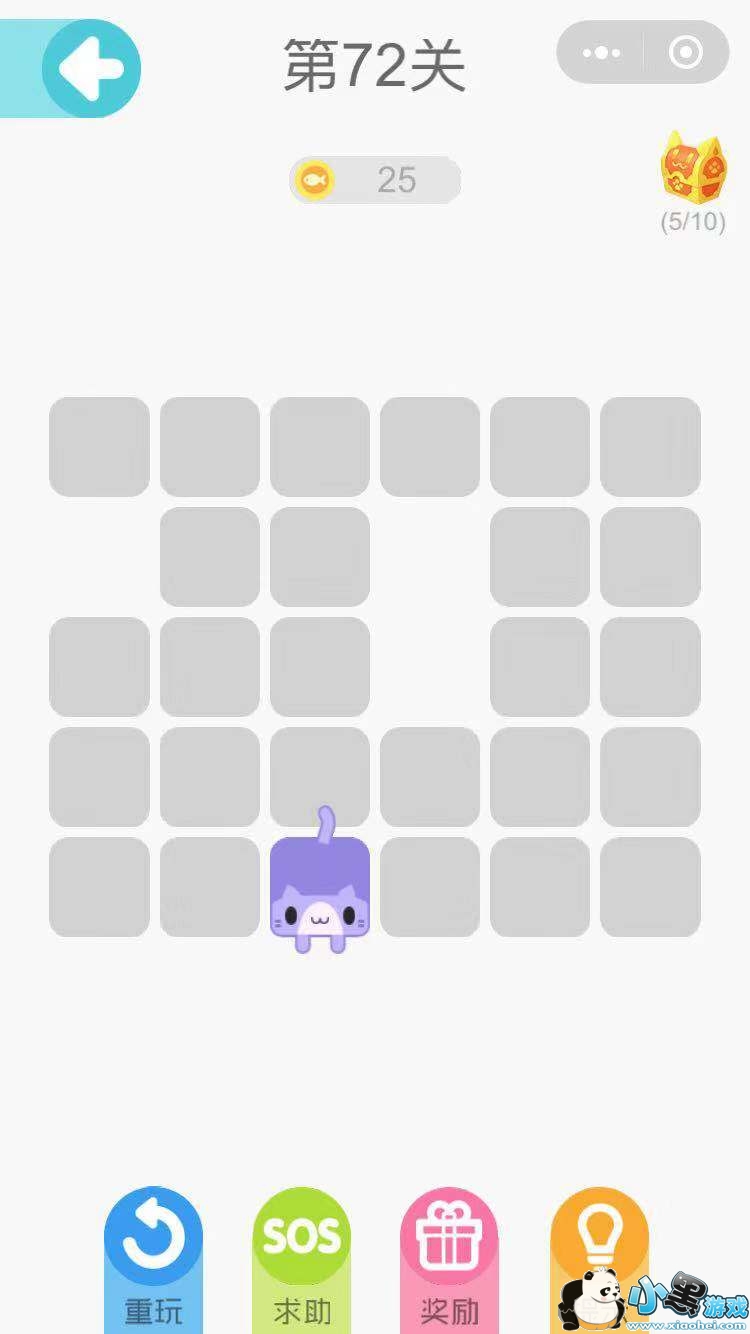
Task: Open the mini program three-dot menu
Action: tap(601, 52)
